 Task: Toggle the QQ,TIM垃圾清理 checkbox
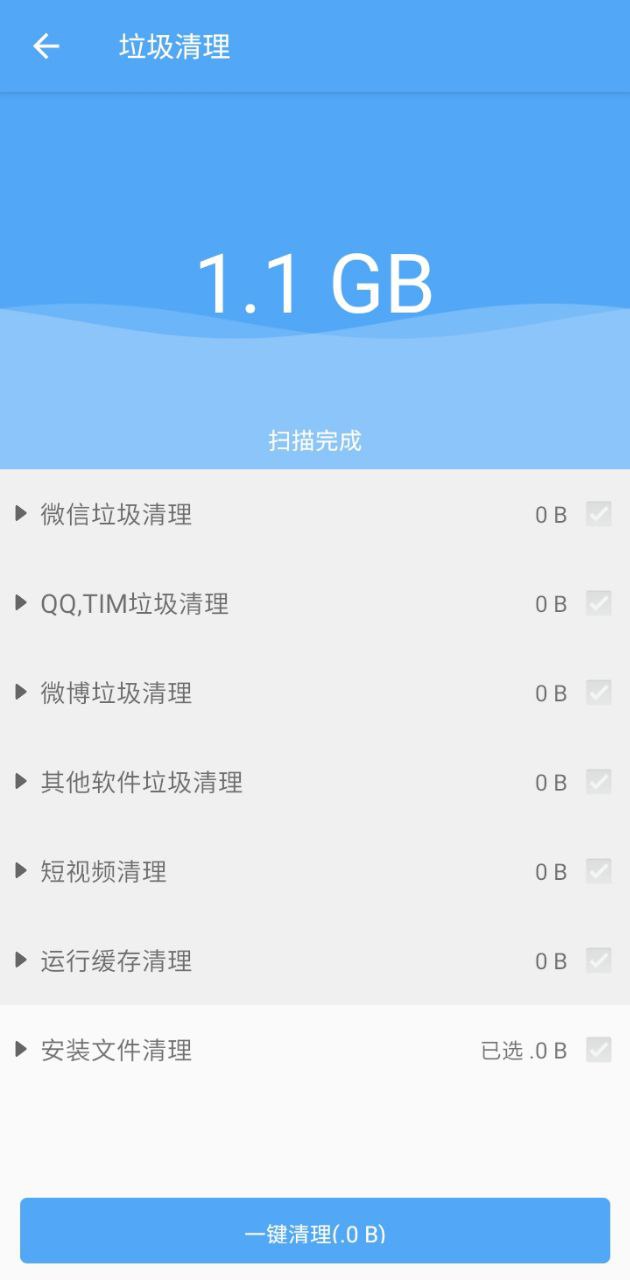(599, 603)
